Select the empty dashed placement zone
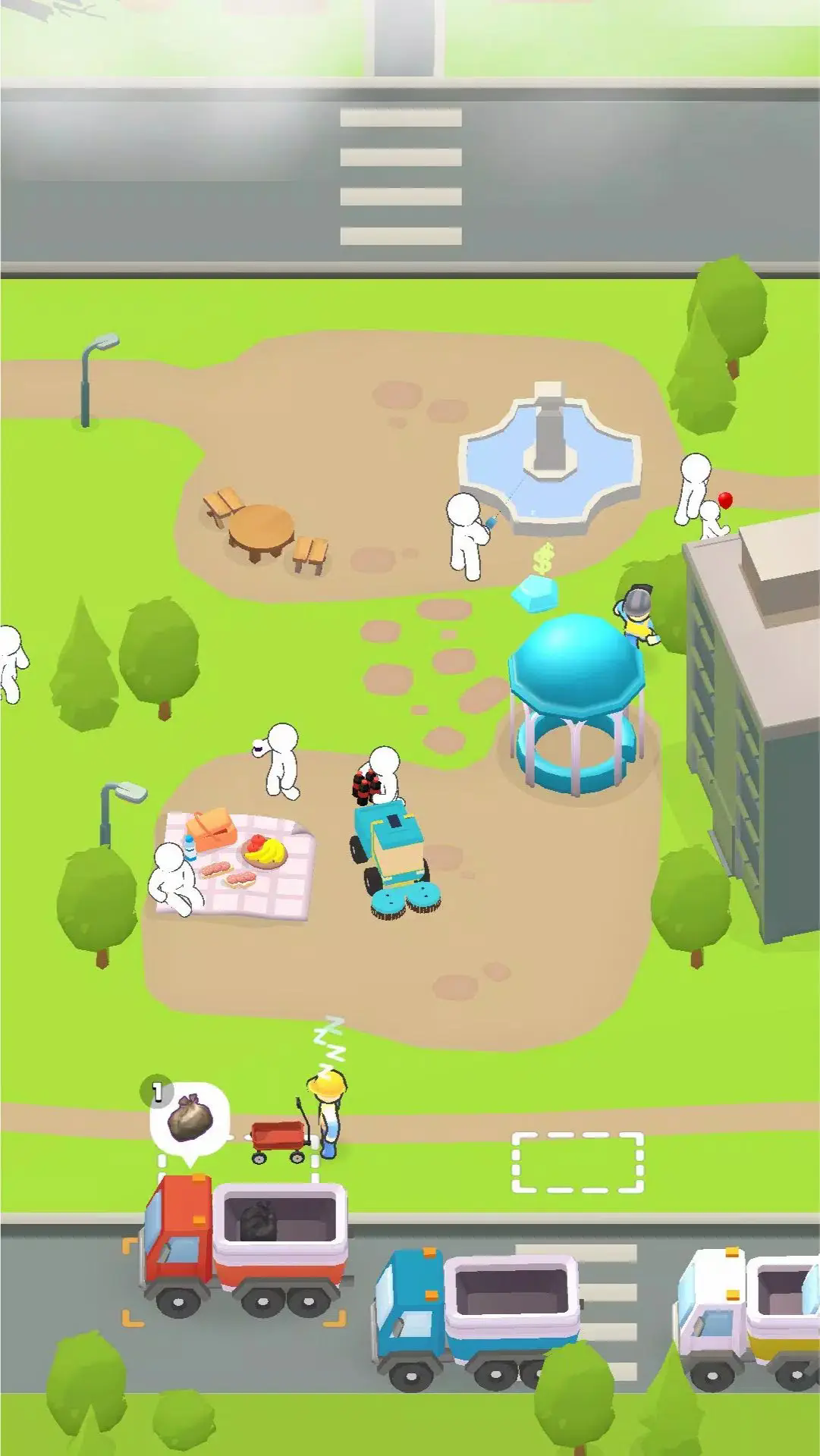820x1456 pixels. [x=577, y=1161]
